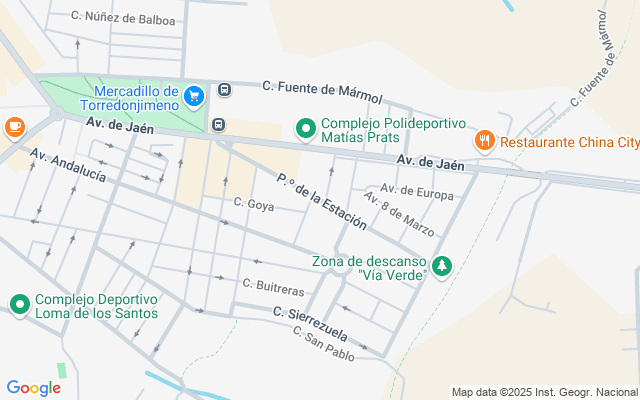Select the bus stop icon on Av. de Jaén

218,124
